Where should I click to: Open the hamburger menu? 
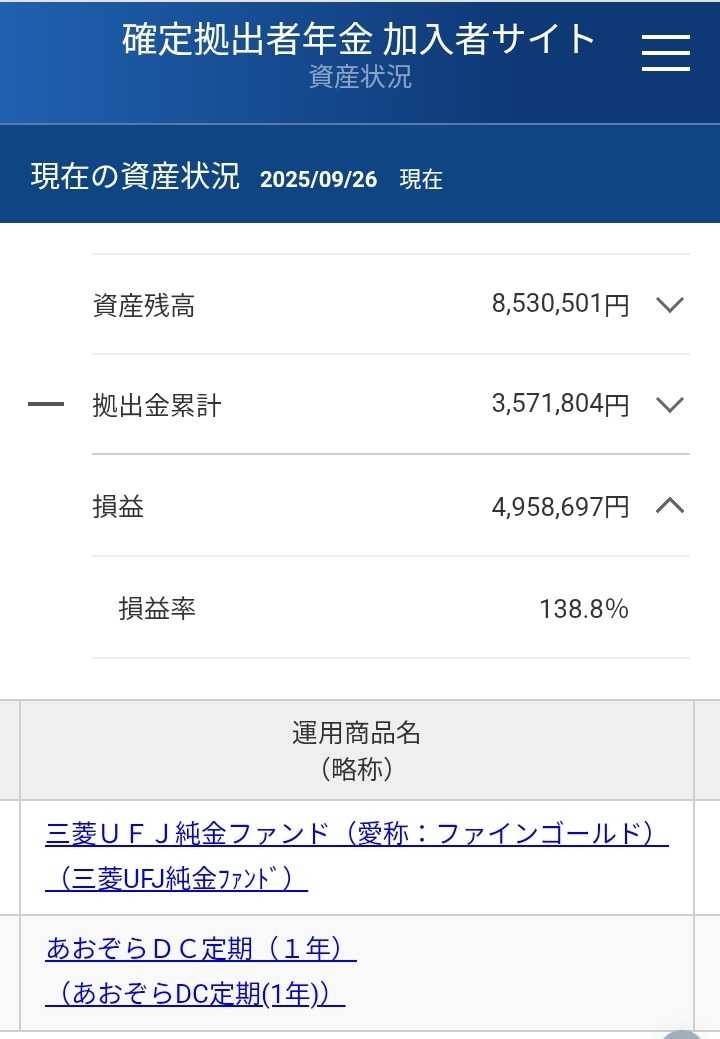click(666, 52)
